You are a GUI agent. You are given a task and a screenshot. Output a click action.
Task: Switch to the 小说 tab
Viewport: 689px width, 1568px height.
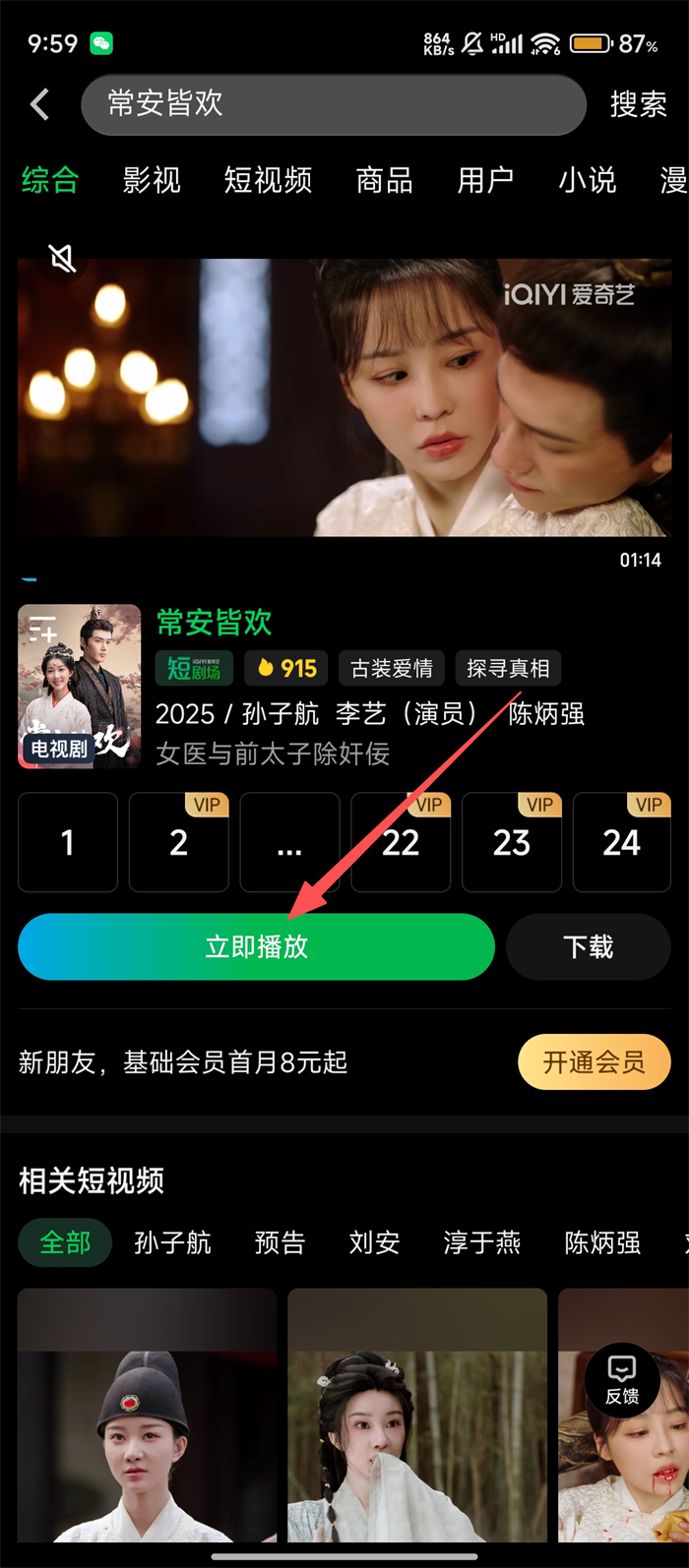(588, 180)
